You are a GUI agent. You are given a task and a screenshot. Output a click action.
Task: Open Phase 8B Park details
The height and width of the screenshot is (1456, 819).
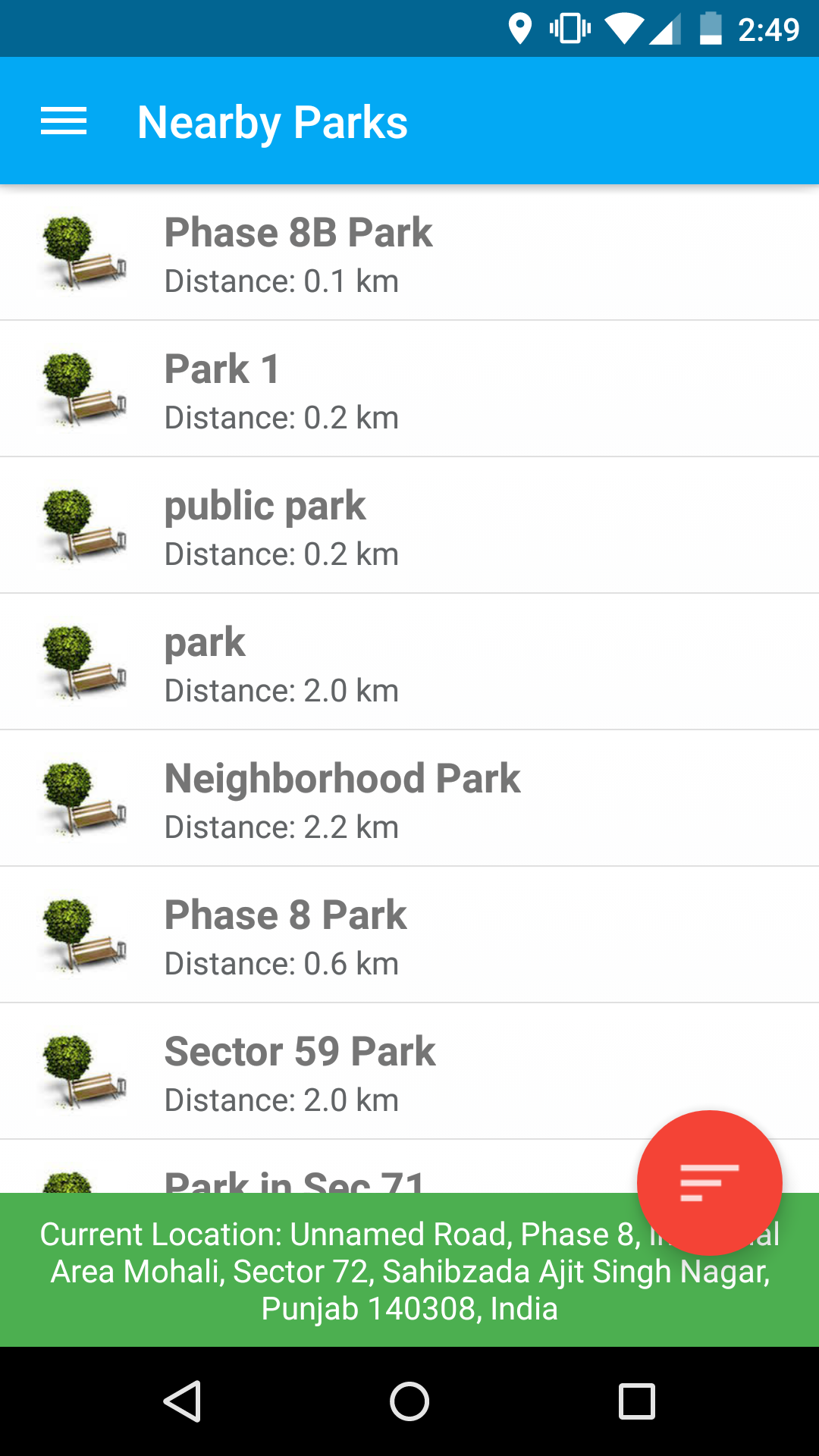pyautogui.click(x=409, y=253)
